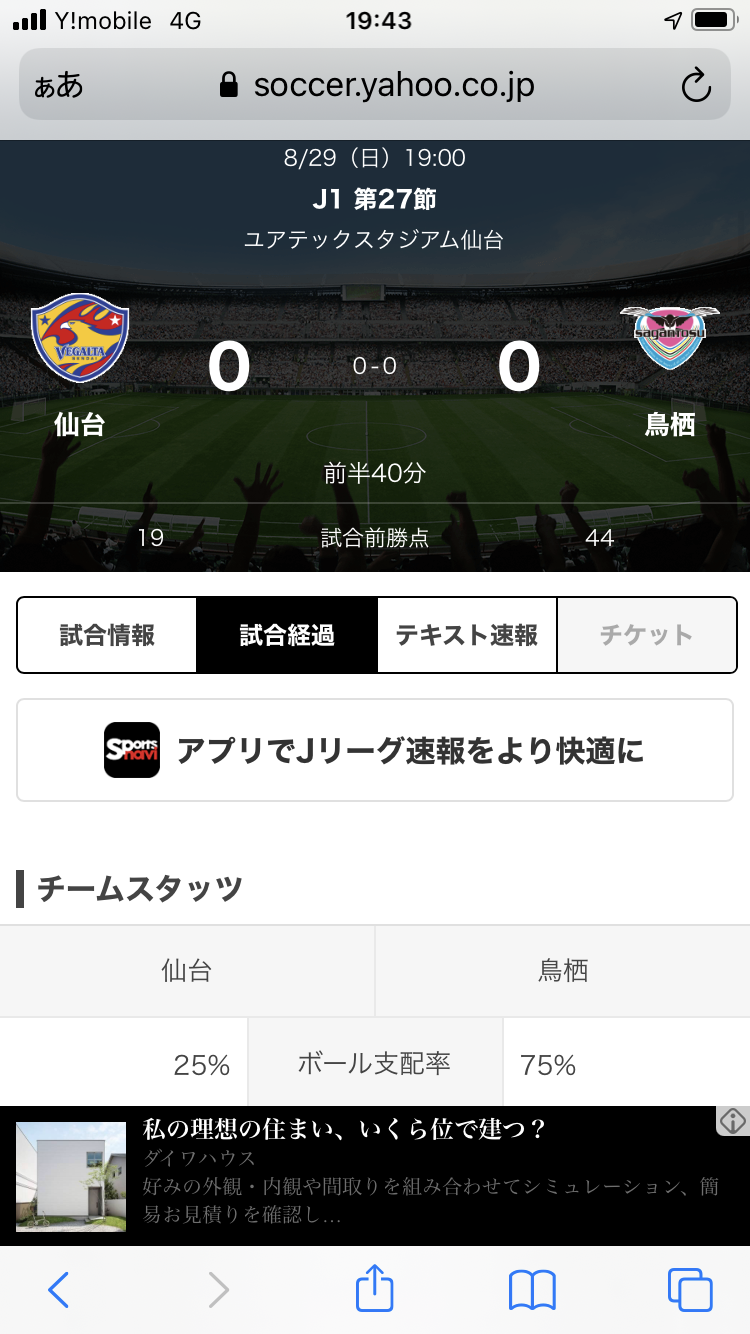Open Safari bookmarks

click(532, 1290)
